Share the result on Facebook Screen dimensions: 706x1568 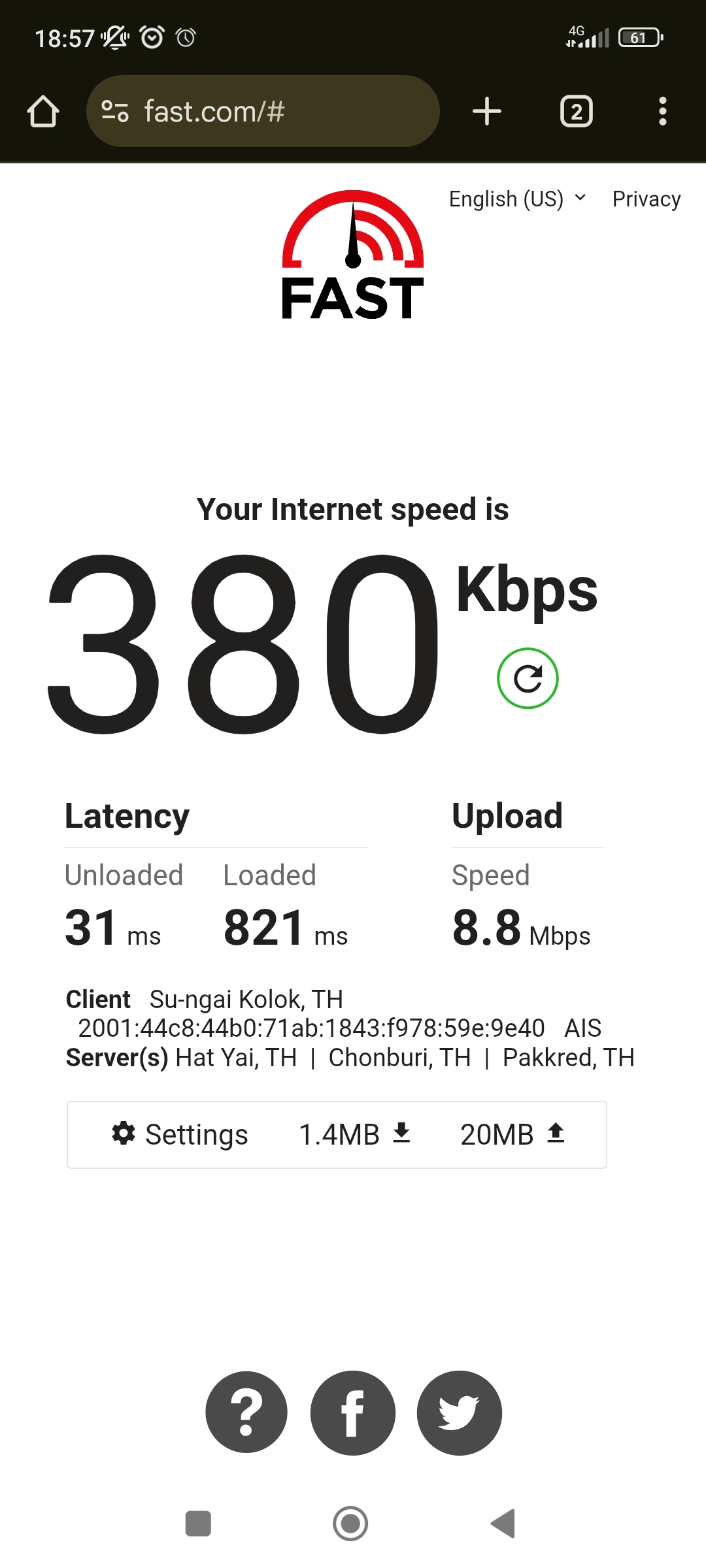(353, 1413)
